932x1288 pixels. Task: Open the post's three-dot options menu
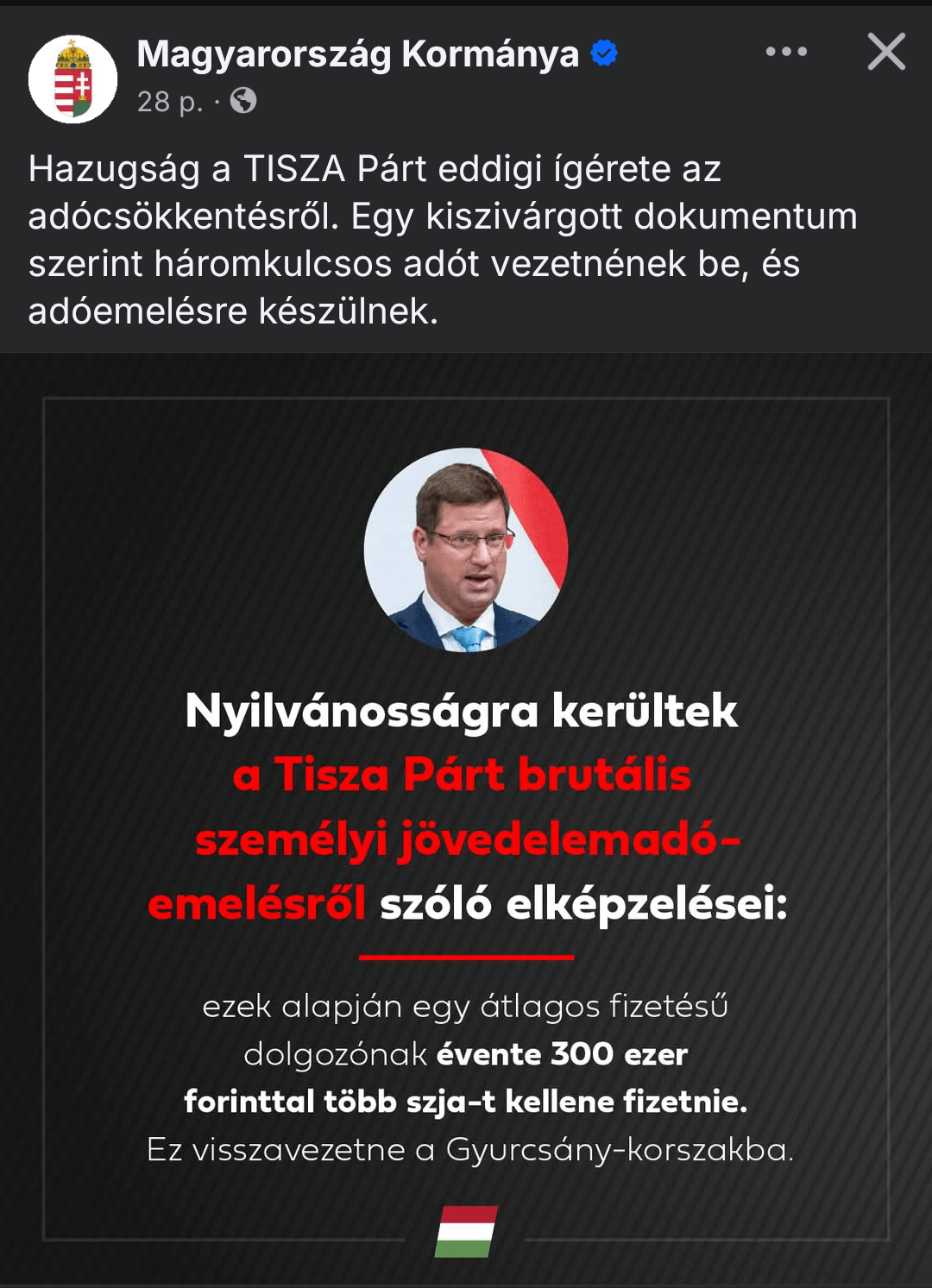click(786, 52)
